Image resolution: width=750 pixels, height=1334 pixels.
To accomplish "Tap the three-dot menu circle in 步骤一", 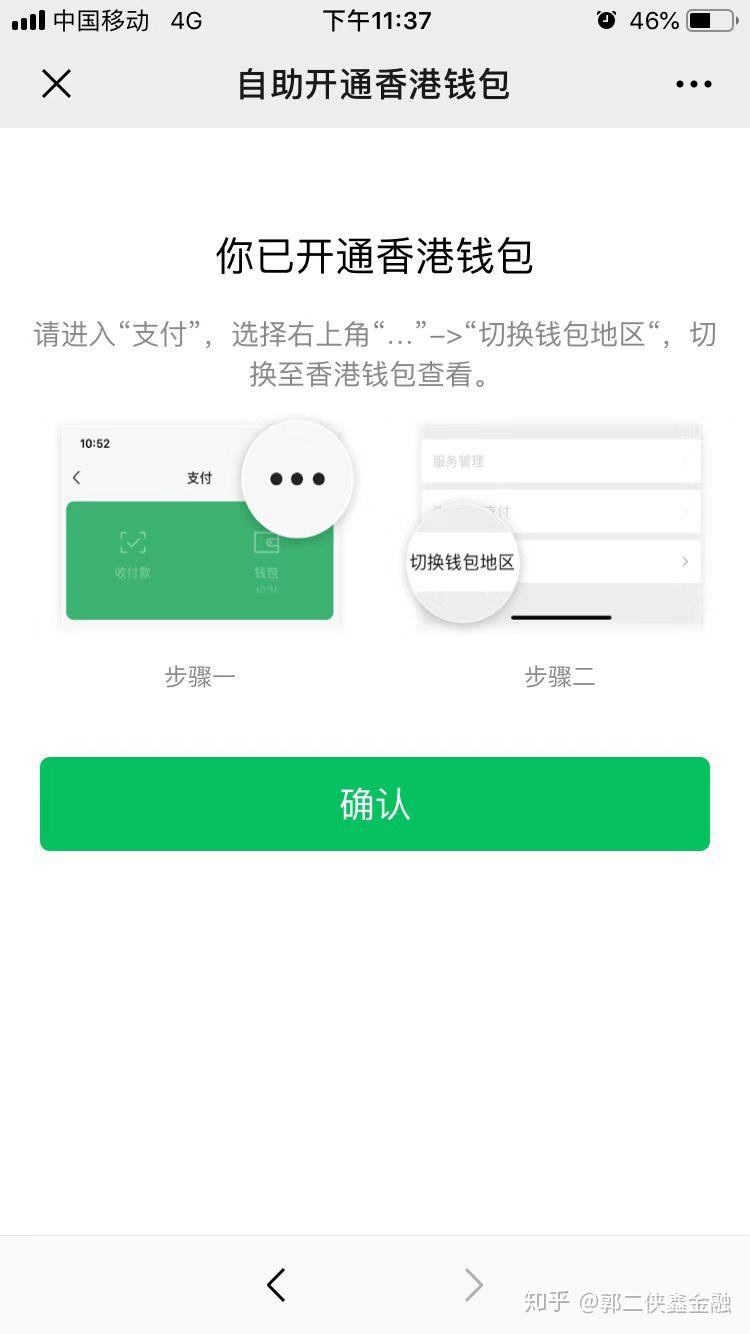I will point(296,478).
